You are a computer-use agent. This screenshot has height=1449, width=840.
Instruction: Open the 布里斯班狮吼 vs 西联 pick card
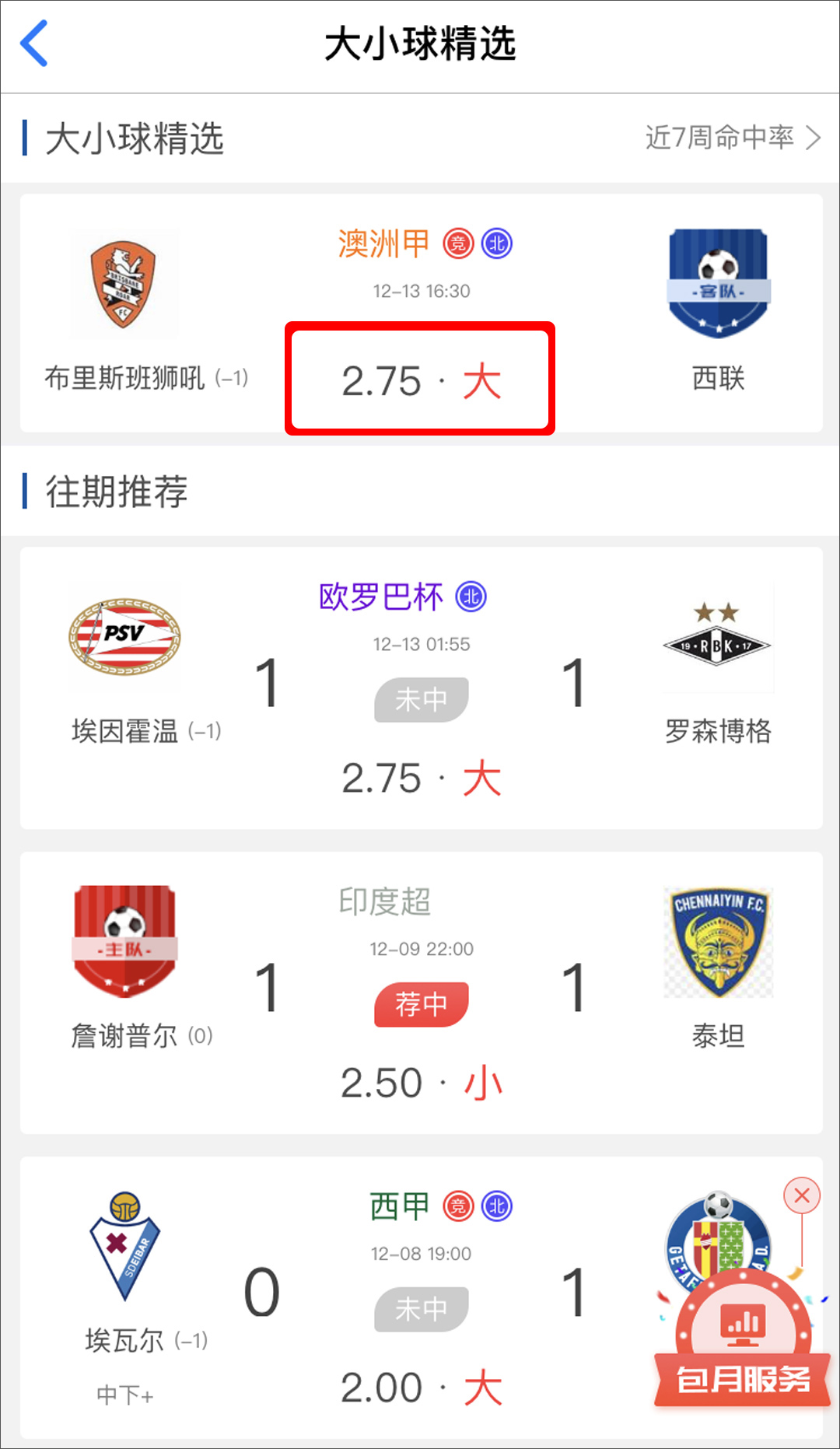[420, 313]
